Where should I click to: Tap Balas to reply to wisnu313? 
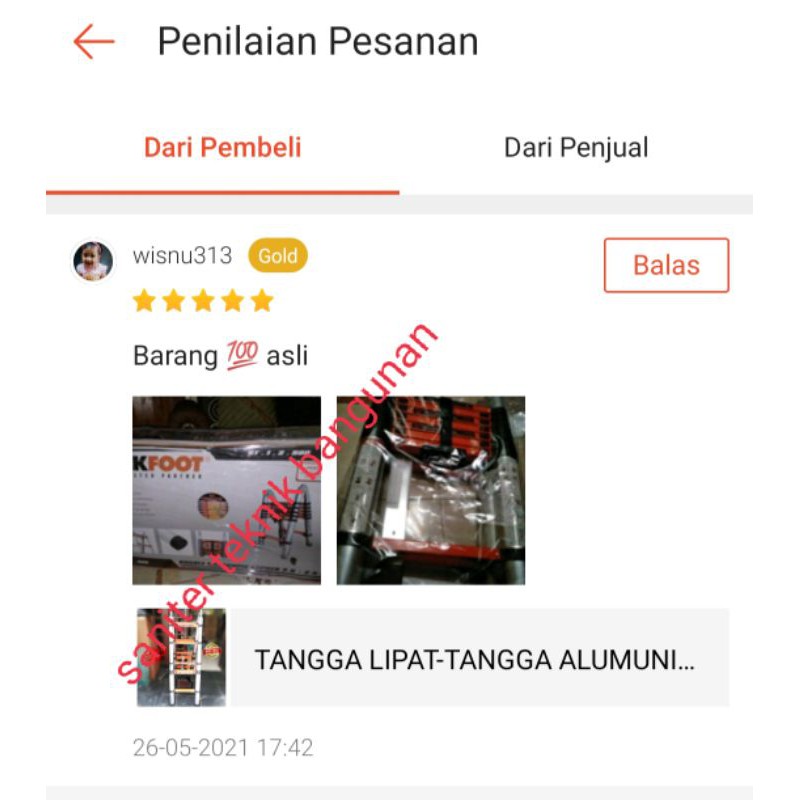(666, 265)
